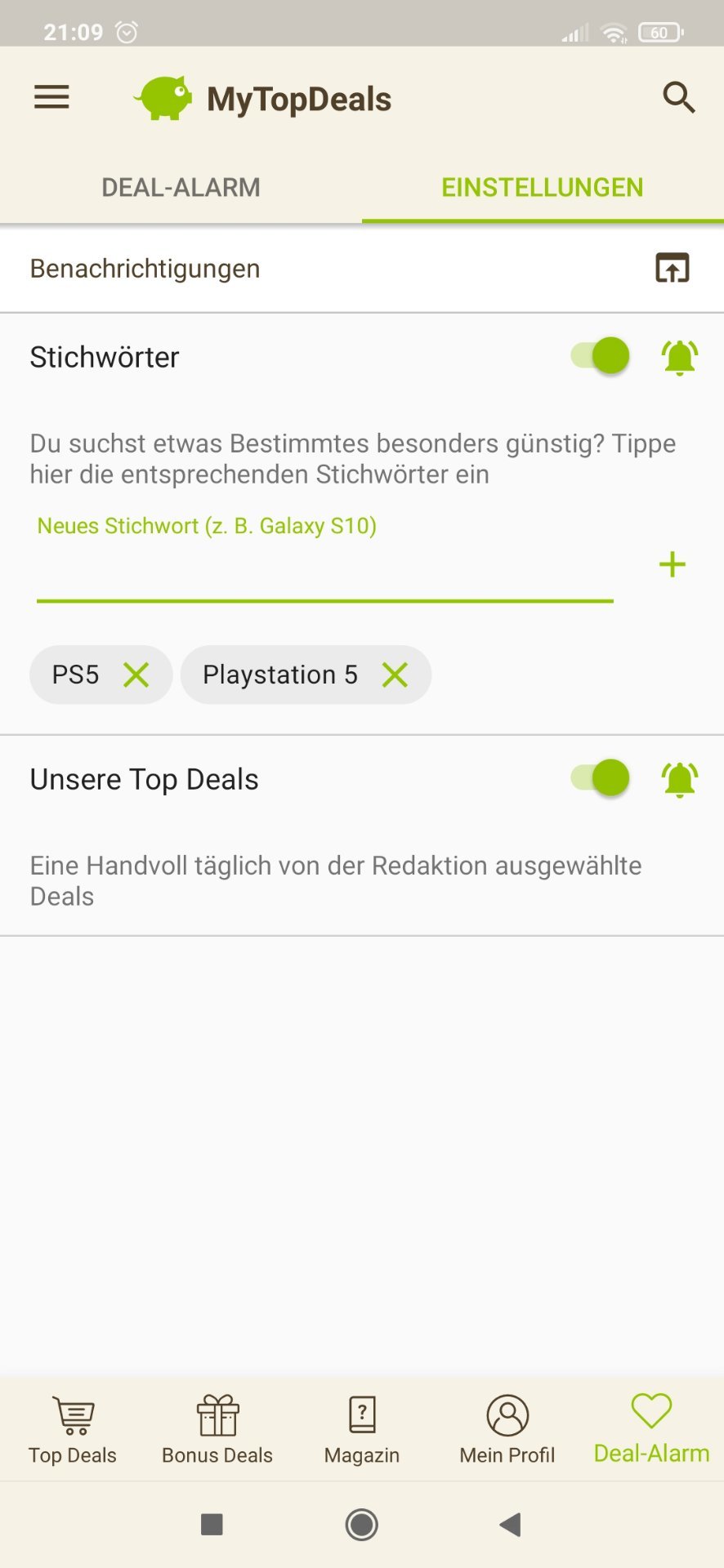Add keyword with the plus icon

672,564
